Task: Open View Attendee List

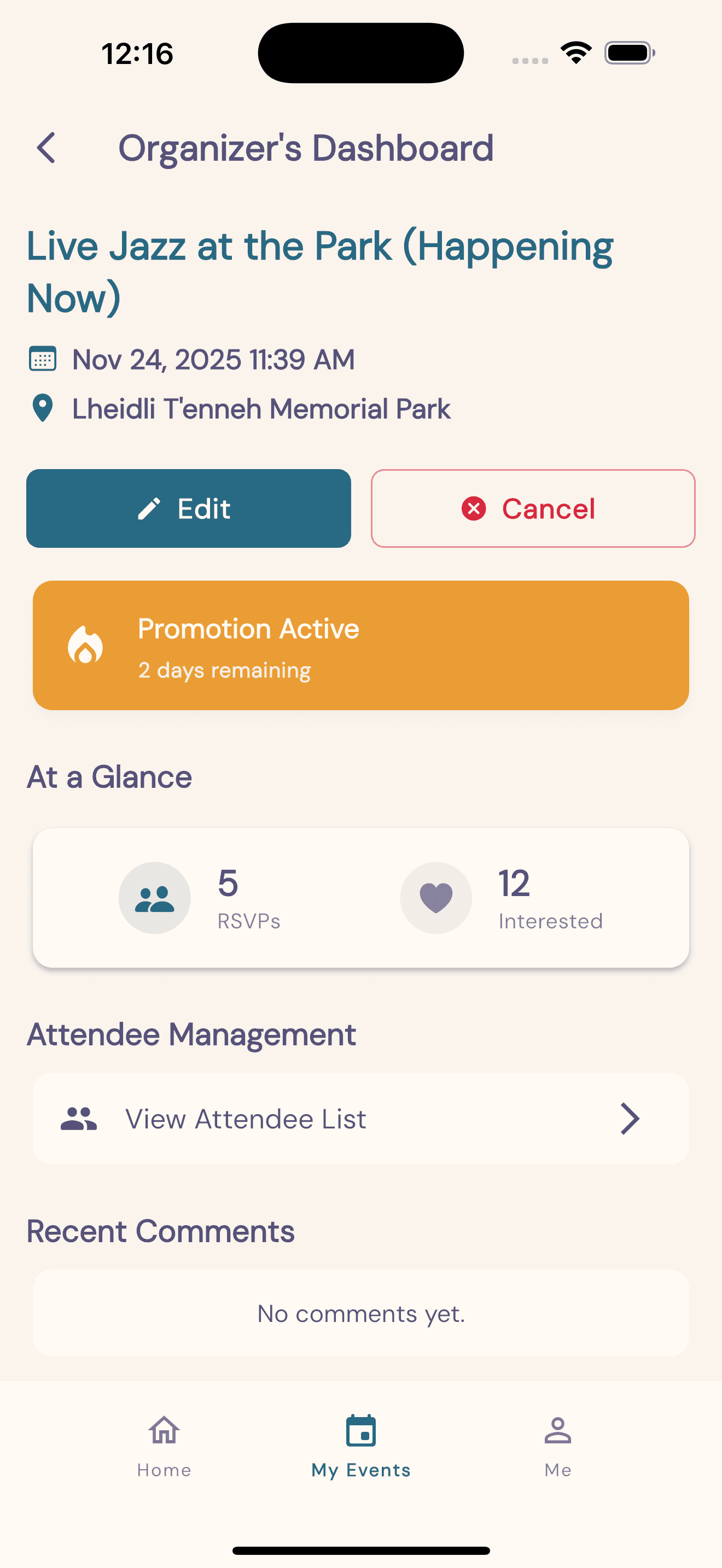Action: point(360,1119)
